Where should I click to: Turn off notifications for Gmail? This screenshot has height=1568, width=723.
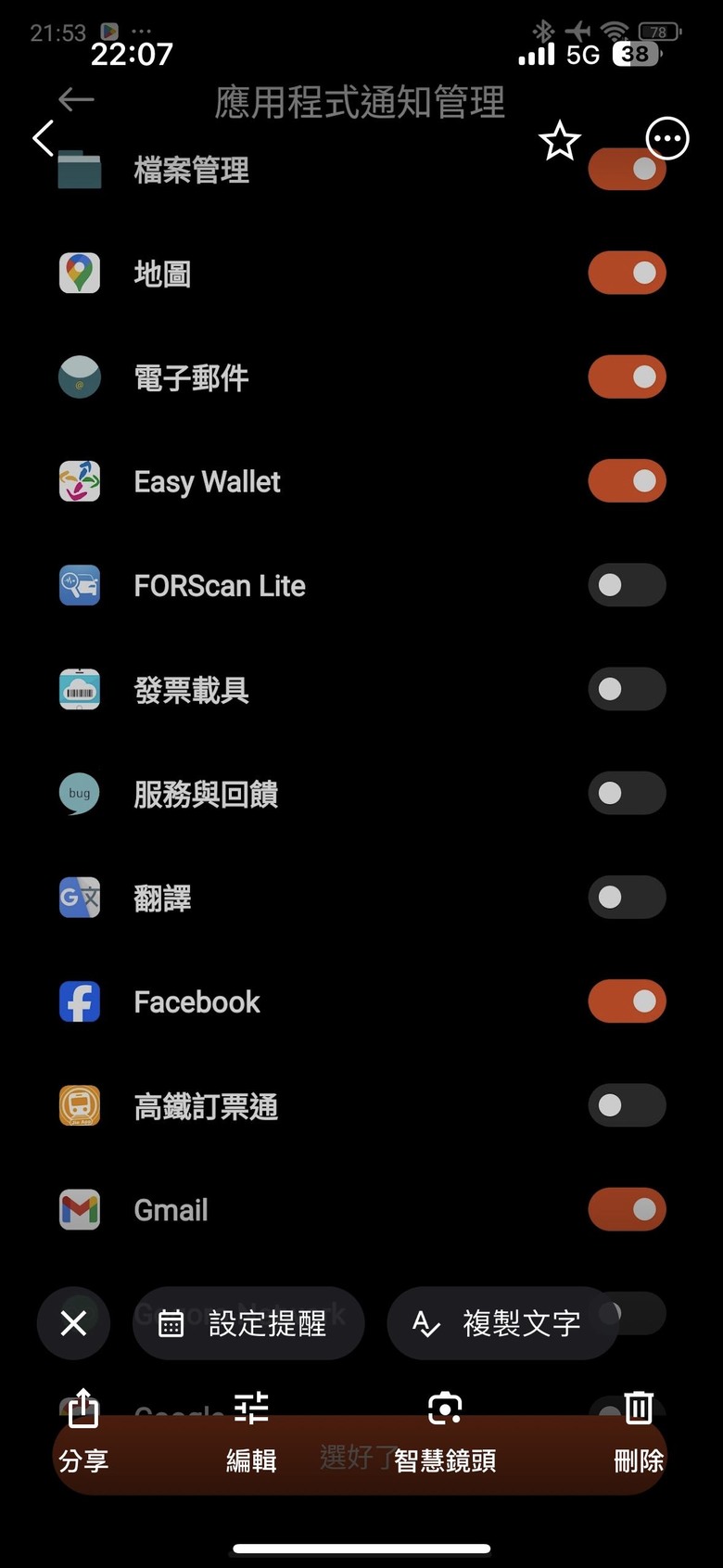[627, 1209]
